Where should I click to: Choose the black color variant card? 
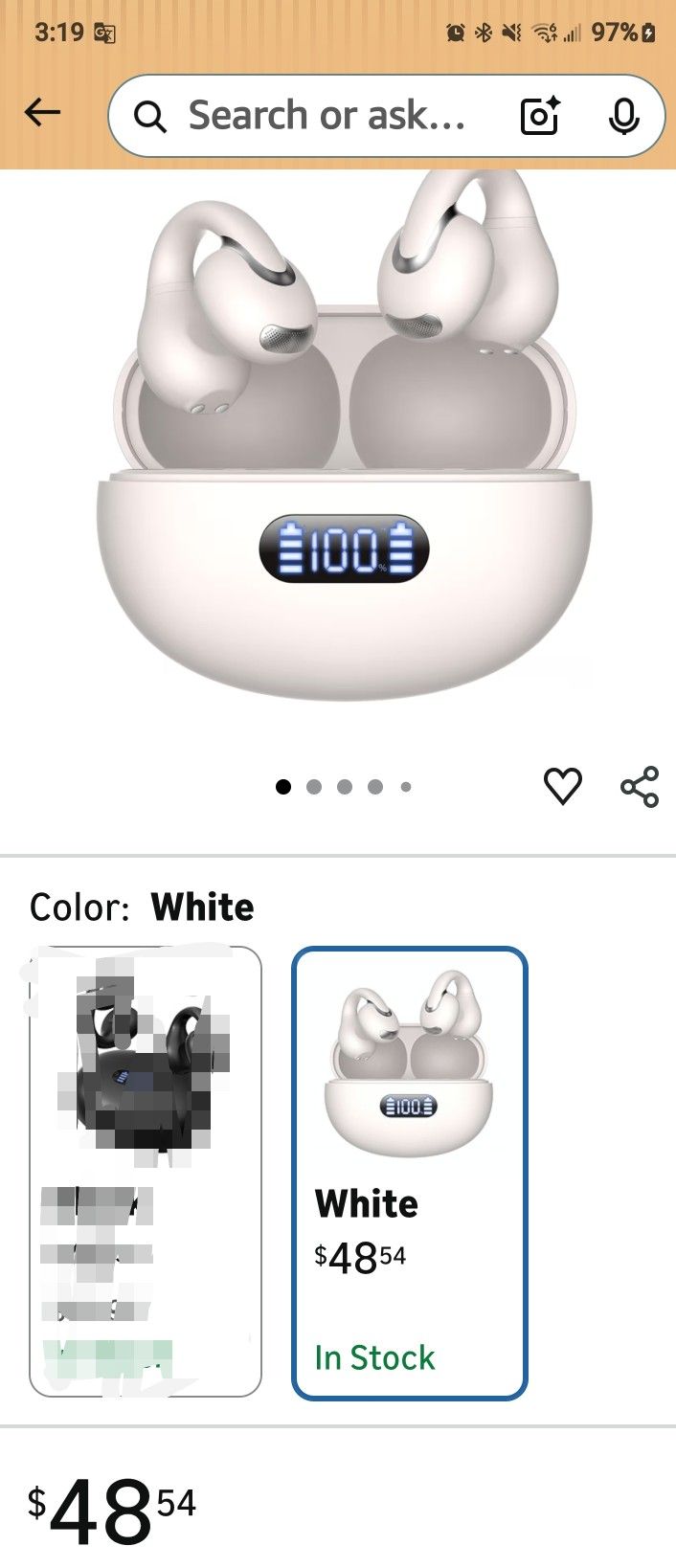[x=146, y=1172]
